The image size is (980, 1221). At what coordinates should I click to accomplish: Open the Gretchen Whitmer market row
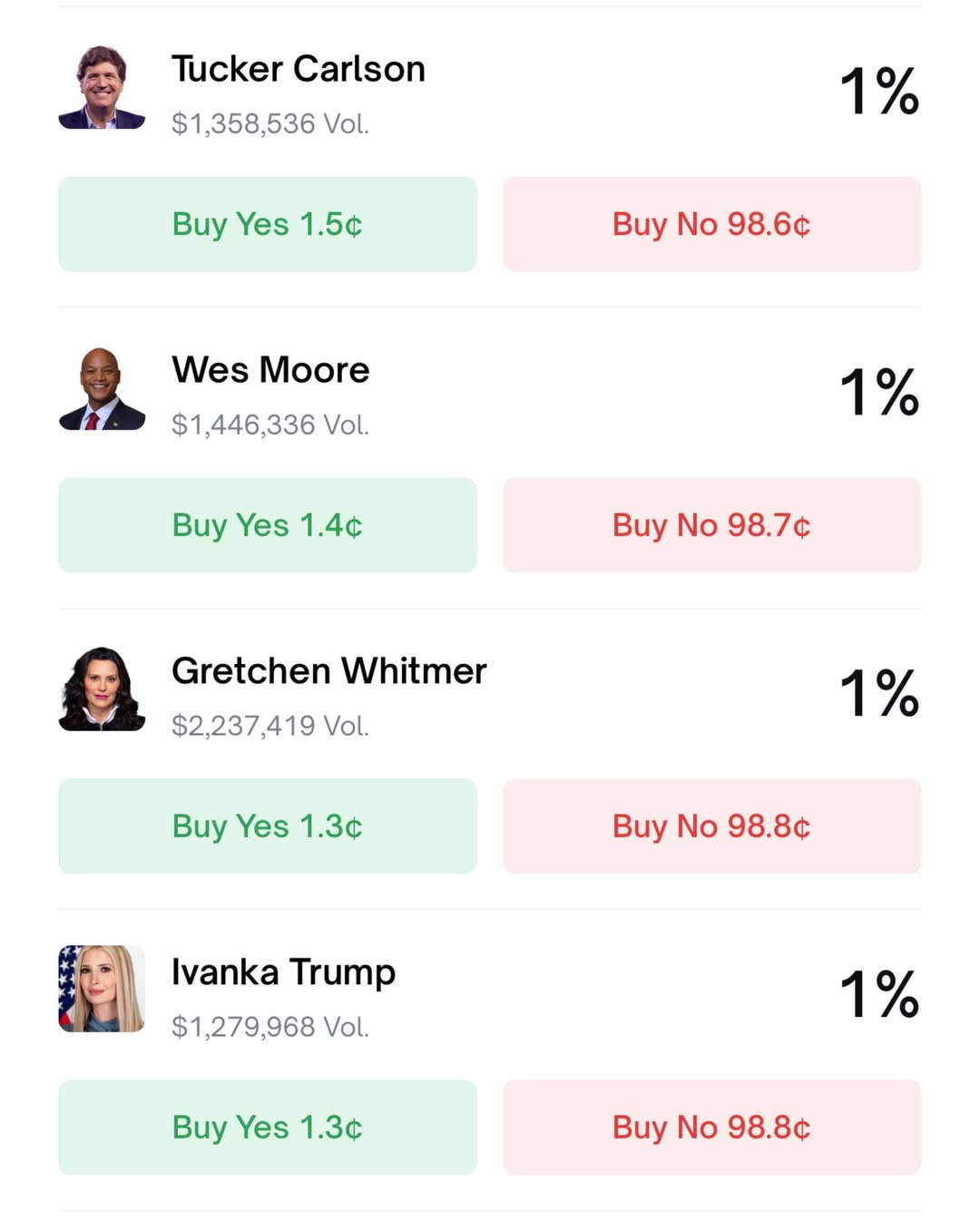coord(490,693)
